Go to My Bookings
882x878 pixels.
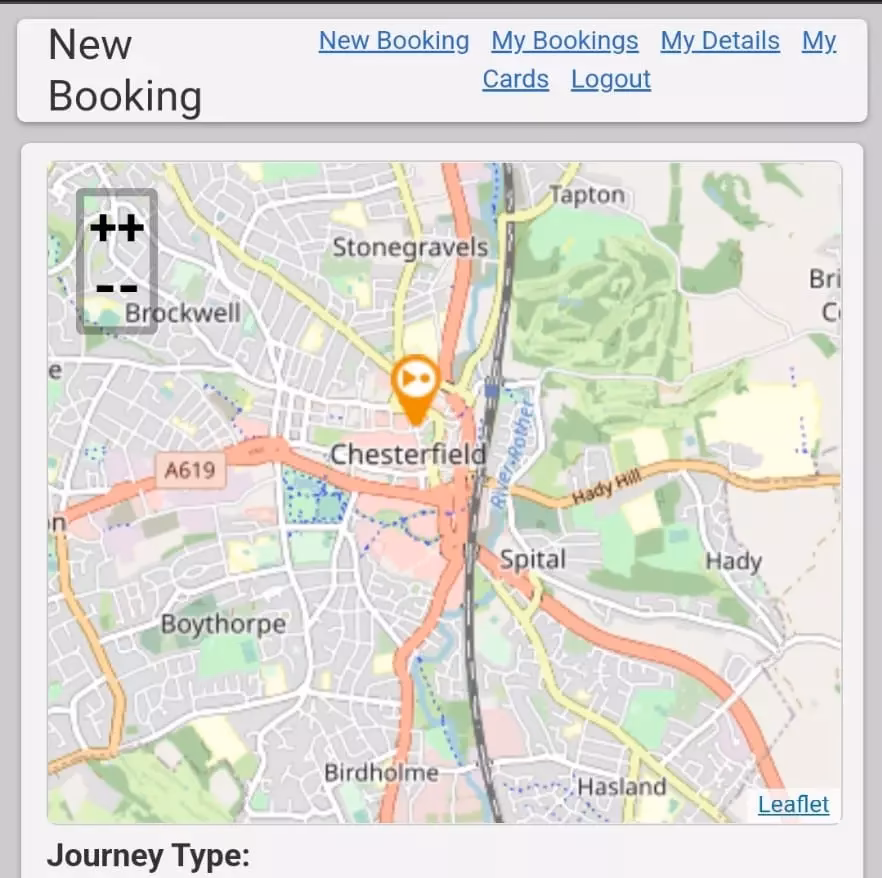point(564,41)
